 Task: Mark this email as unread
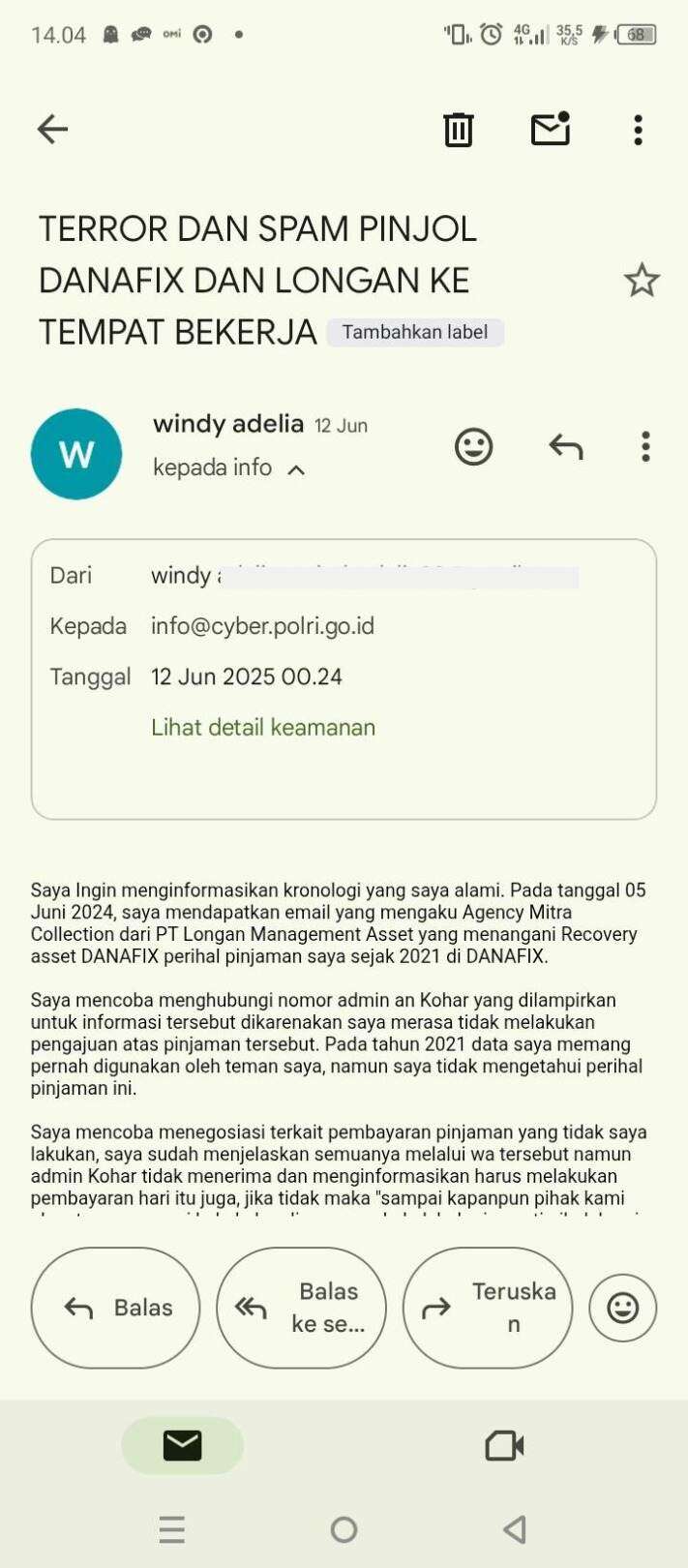click(x=551, y=129)
